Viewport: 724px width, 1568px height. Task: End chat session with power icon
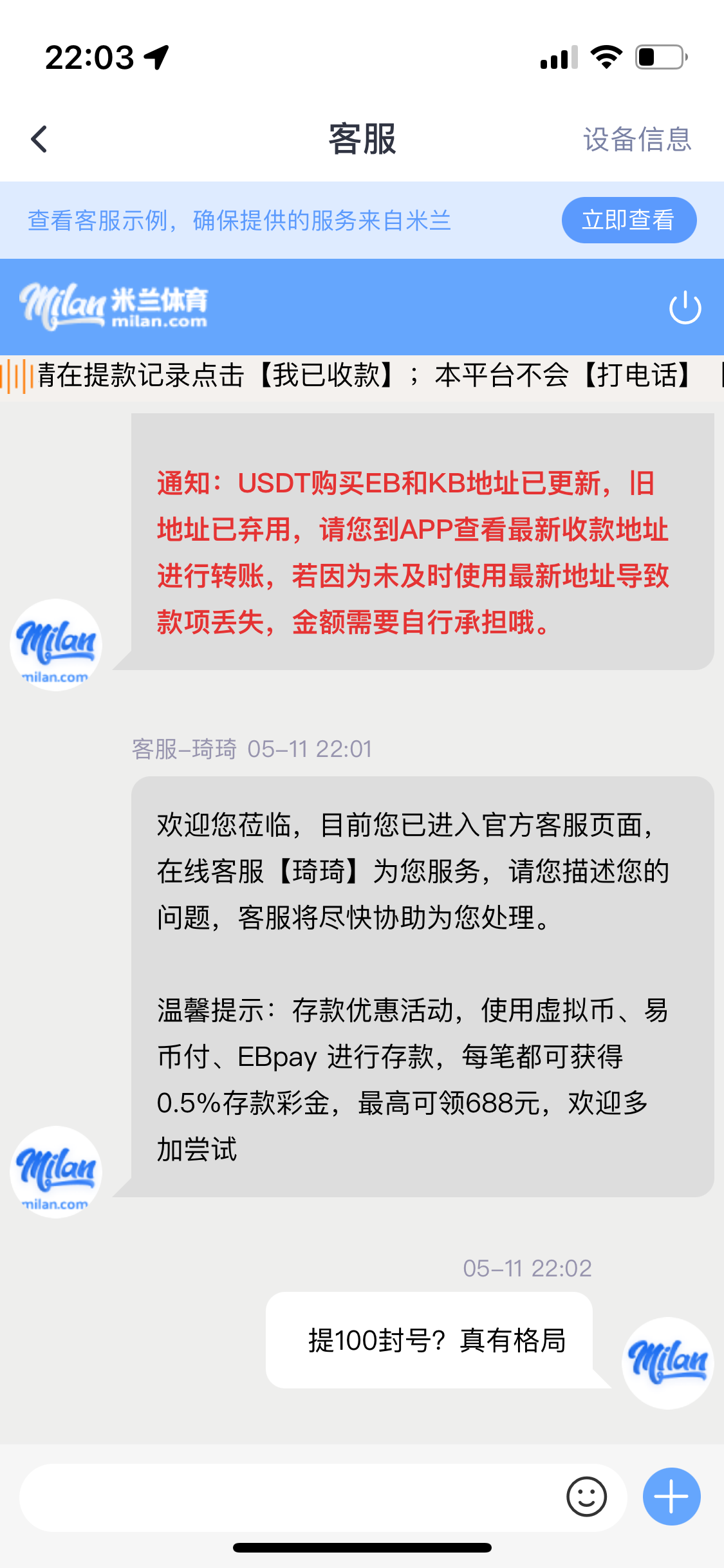[685, 308]
